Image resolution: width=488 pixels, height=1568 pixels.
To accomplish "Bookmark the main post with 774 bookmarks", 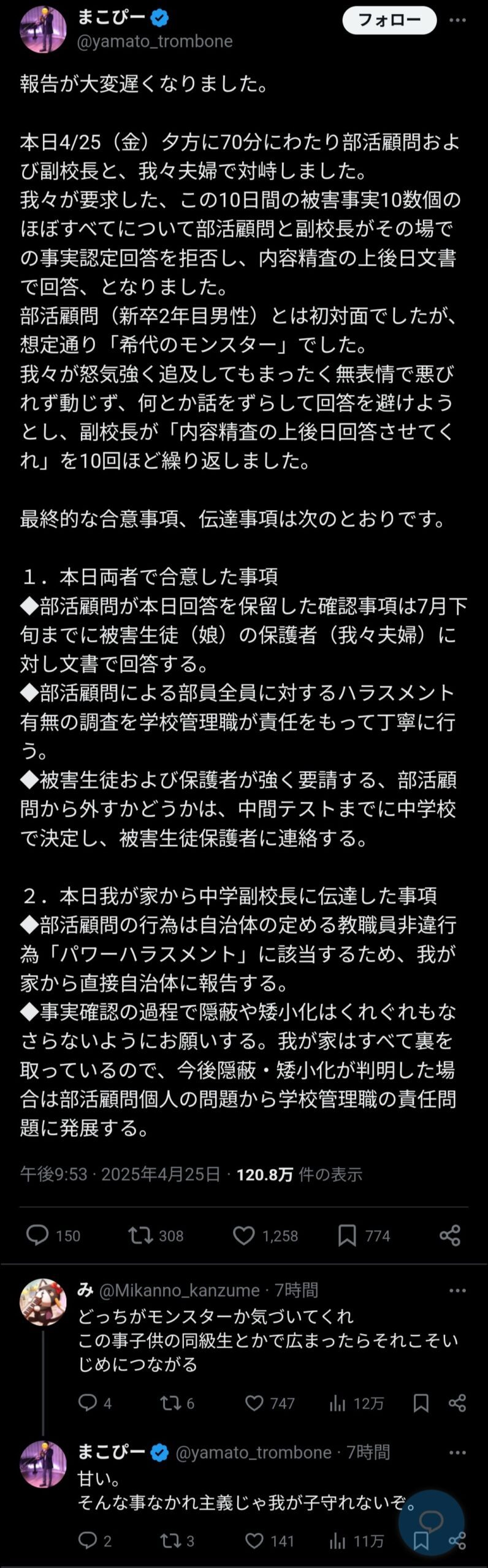I will [x=347, y=1235].
